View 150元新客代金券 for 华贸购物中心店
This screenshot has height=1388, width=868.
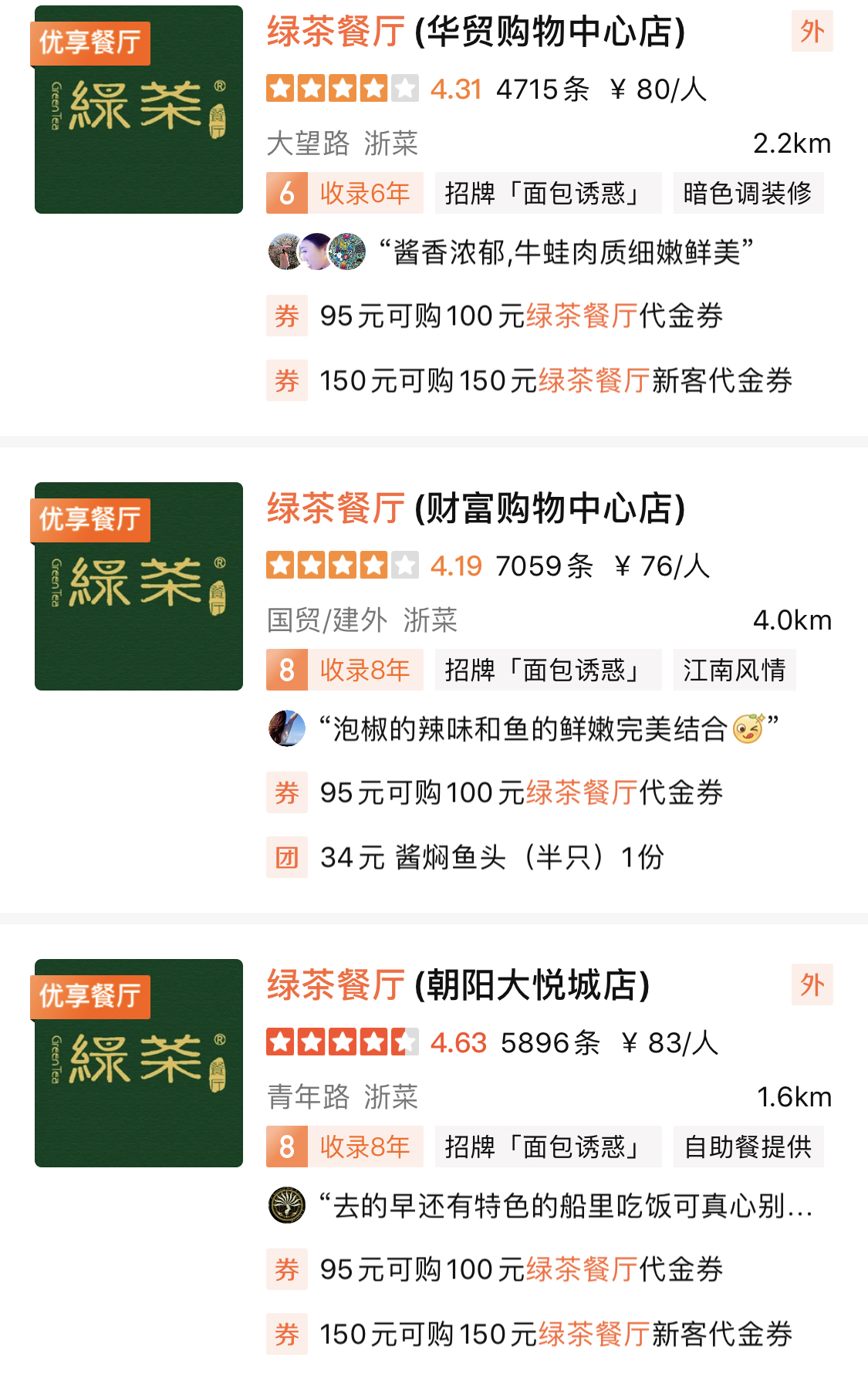pyautogui.click(x=556, y=381)
